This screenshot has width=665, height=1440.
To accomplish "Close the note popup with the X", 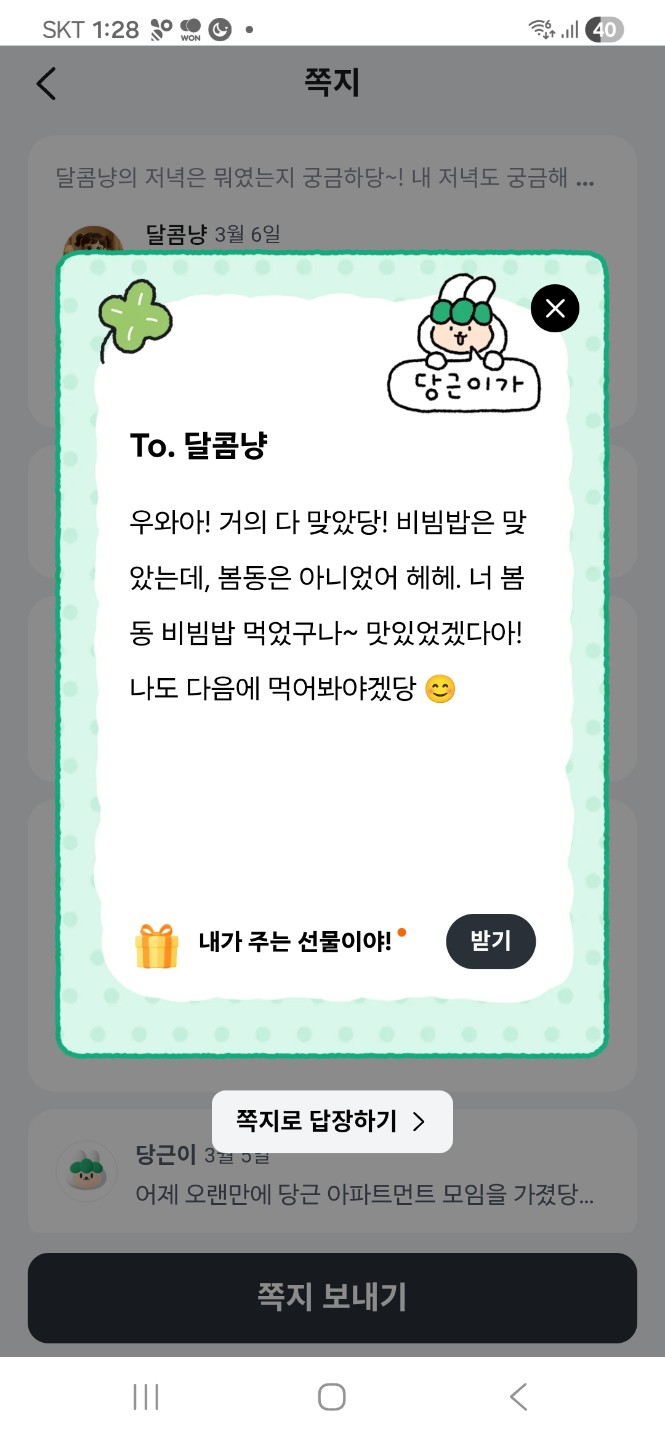I will point(555,308).
